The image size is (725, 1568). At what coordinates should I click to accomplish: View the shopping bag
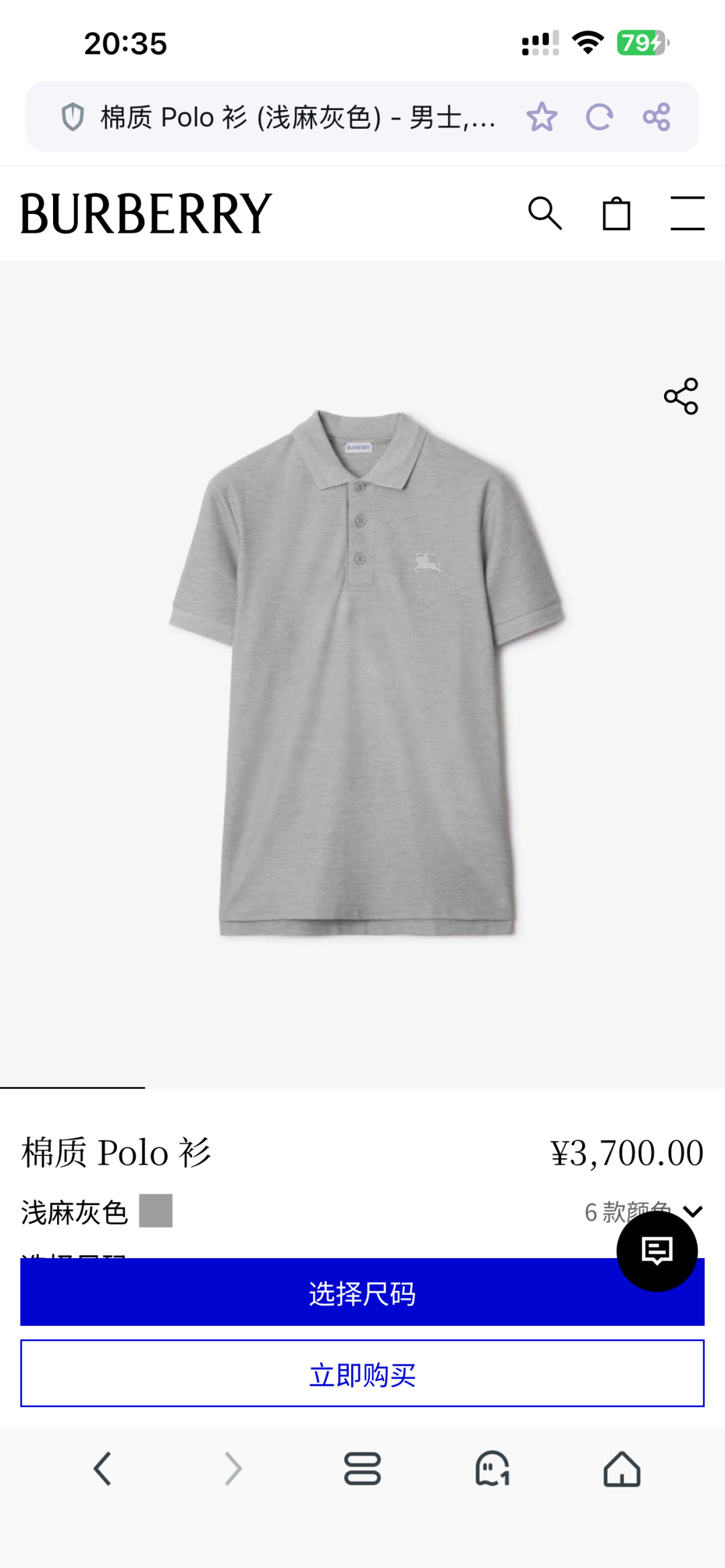(x=616, y=214)
